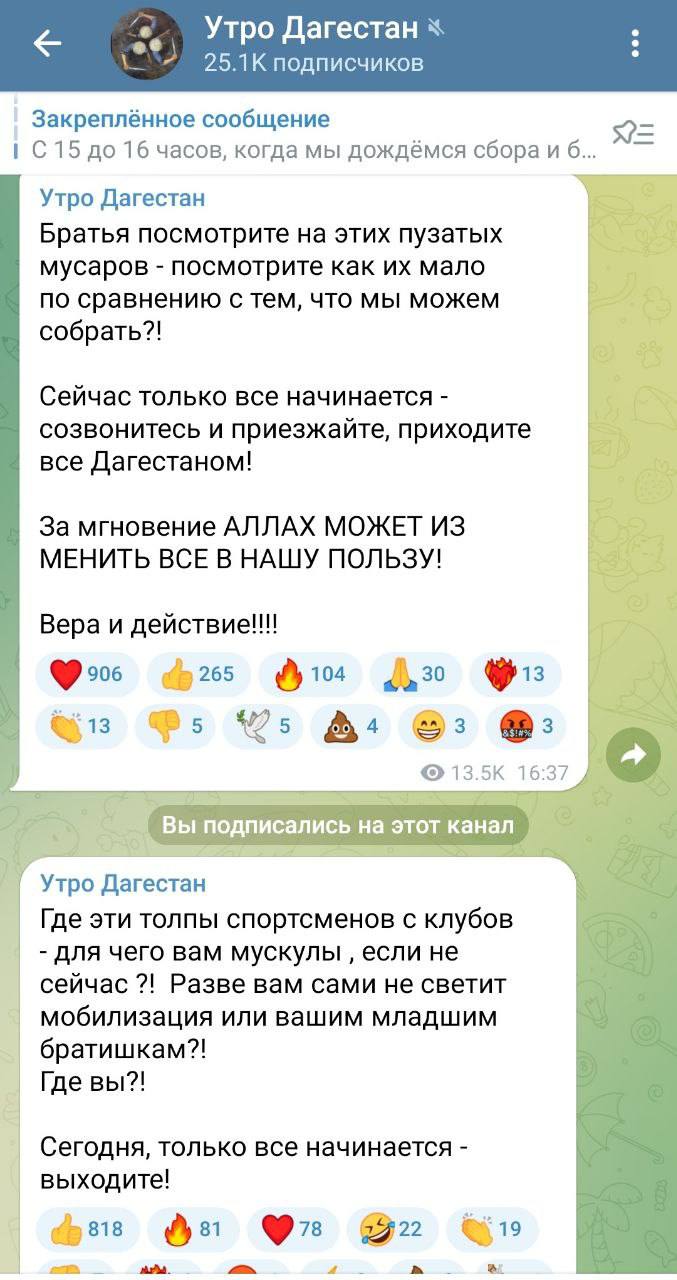Add a thumbs-up reaction with 265
This screenshot has height=1280, width=677.
coord(197,674)
